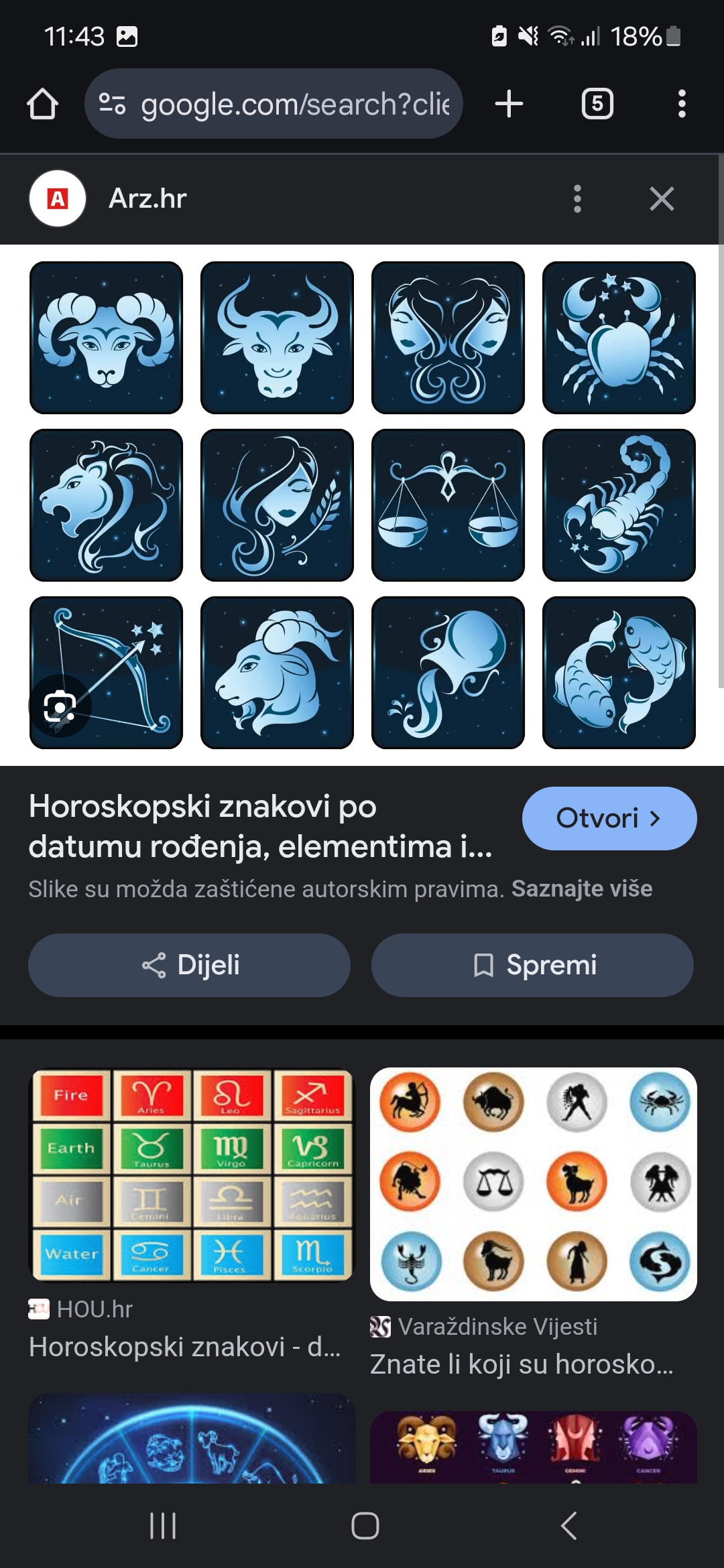This screenshot has height=1568, width=724.
Task: Open the blue zodiac wheel image result
Action: (x=192, y=1438)
